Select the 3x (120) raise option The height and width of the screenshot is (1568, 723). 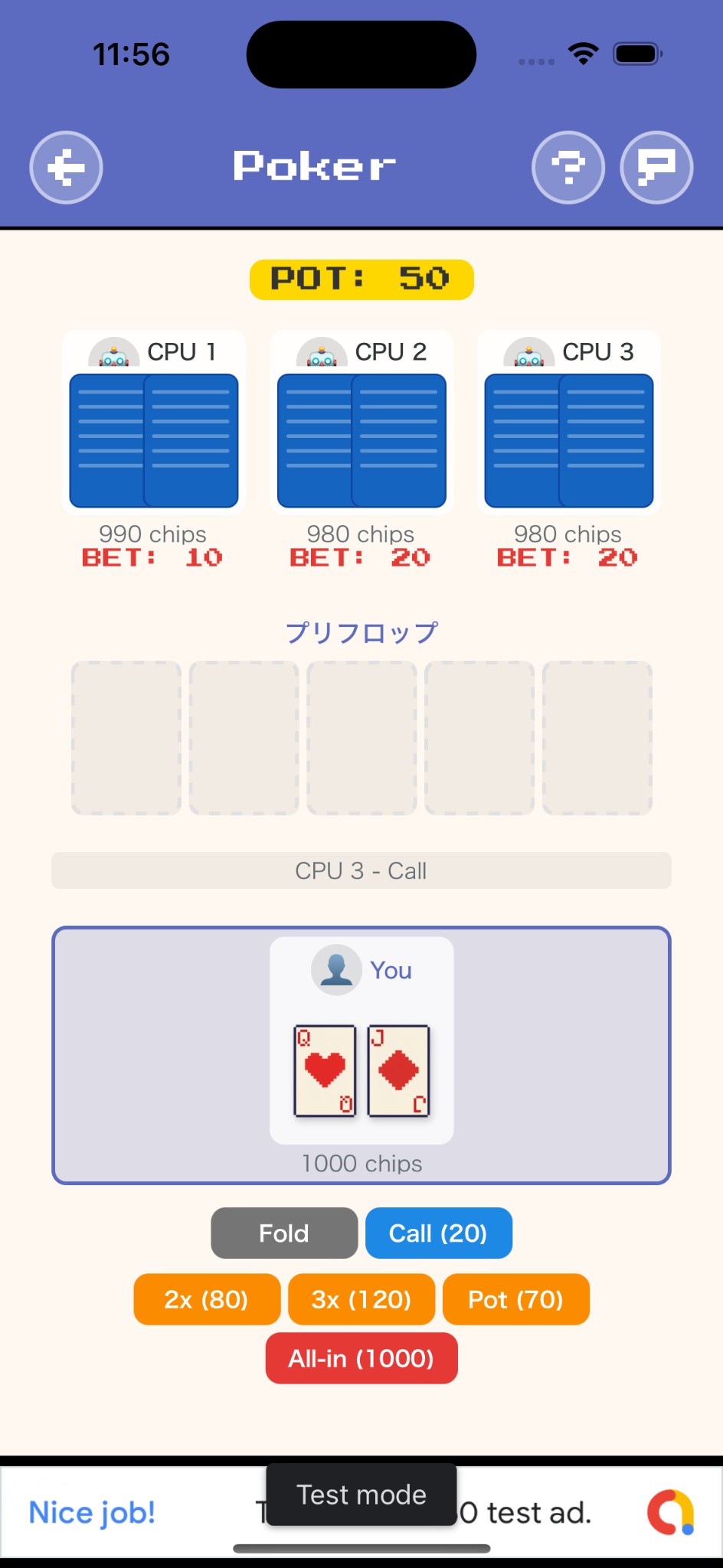(361, 1298)
